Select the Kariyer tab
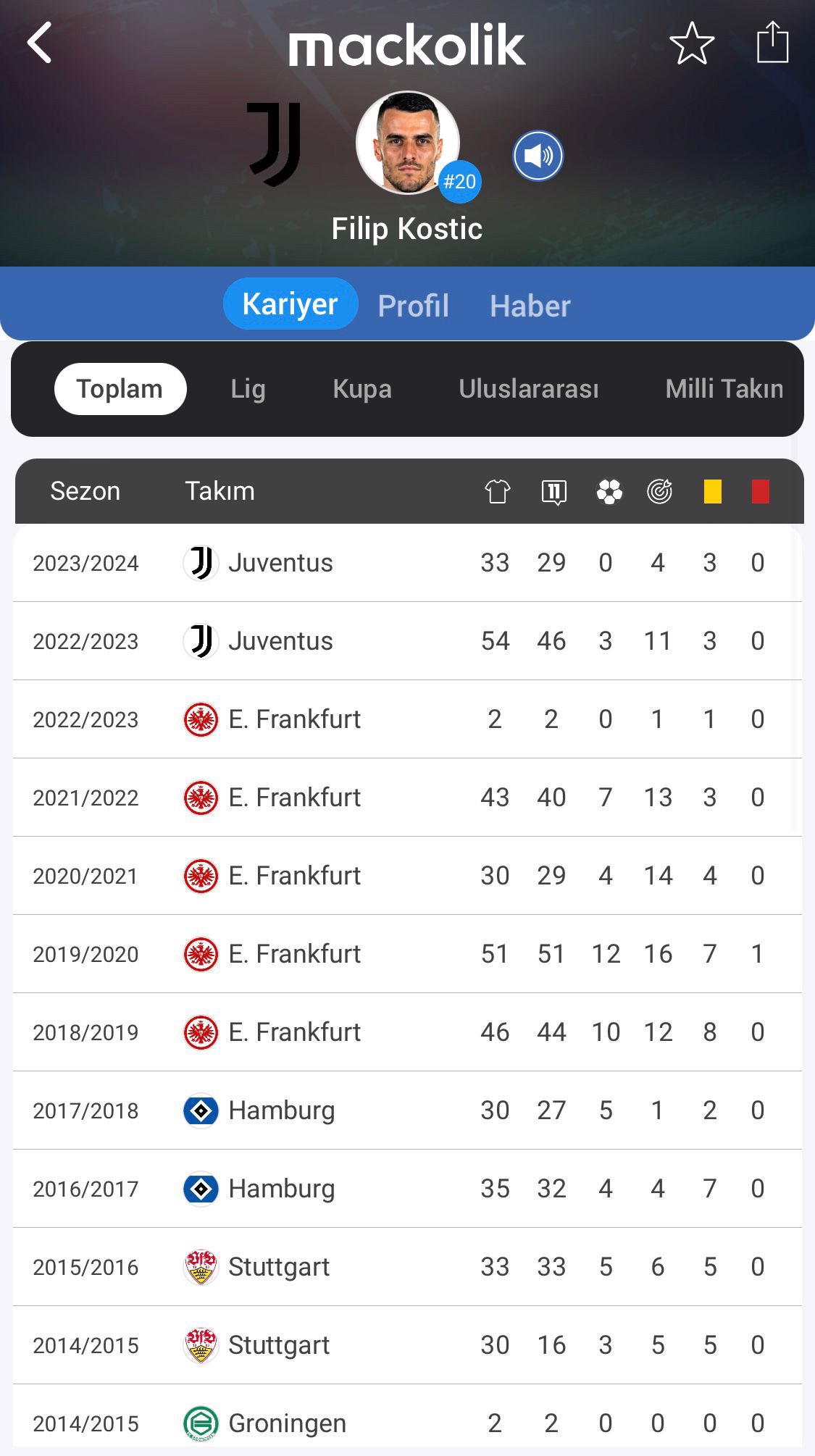The image size is (815, 1456). click(291, 304)
